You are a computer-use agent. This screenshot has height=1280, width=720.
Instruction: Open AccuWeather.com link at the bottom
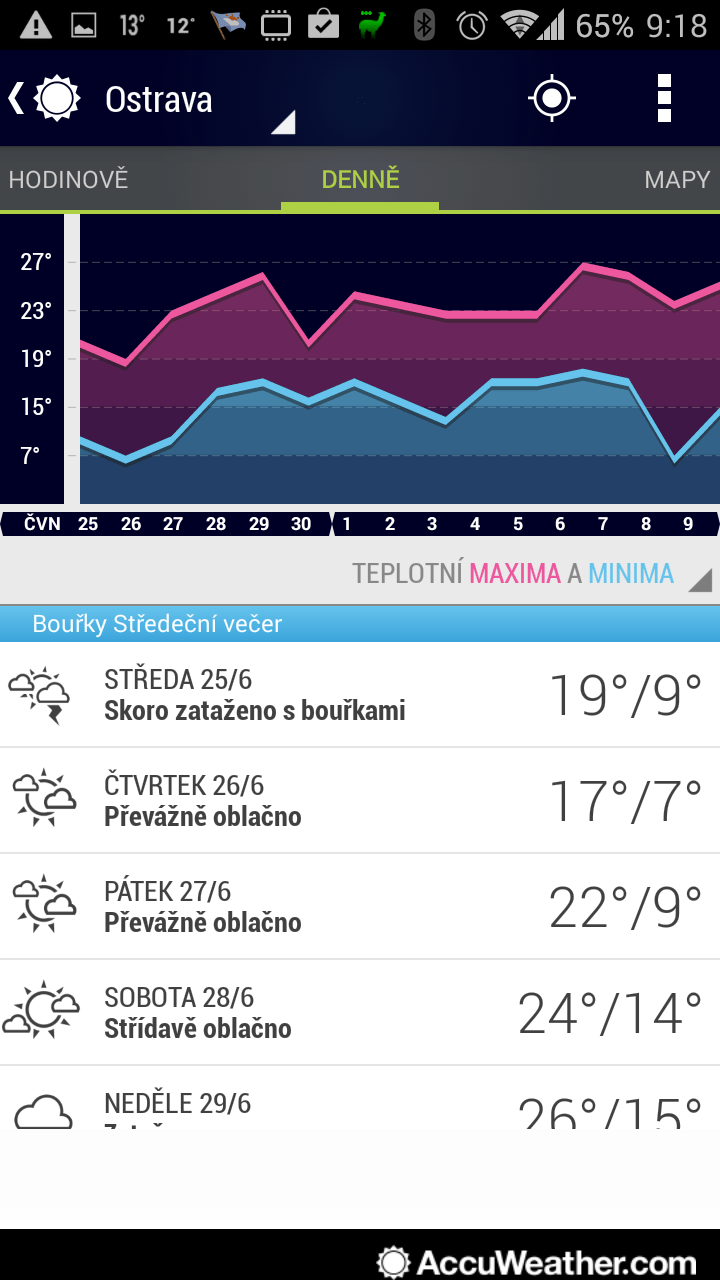coord(537,1263)
